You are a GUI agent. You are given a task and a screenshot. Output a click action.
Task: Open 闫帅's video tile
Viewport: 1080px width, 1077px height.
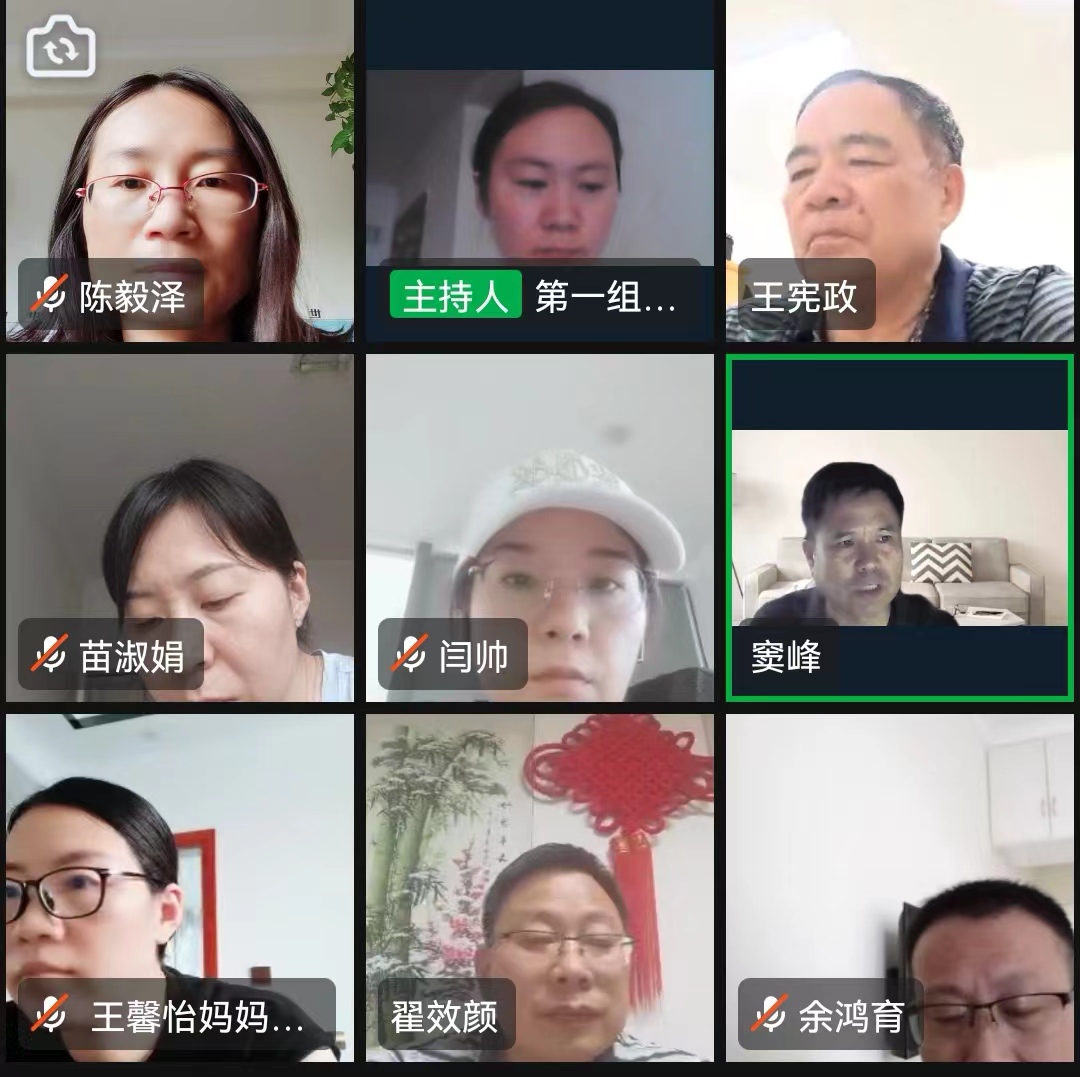[540, 528]
